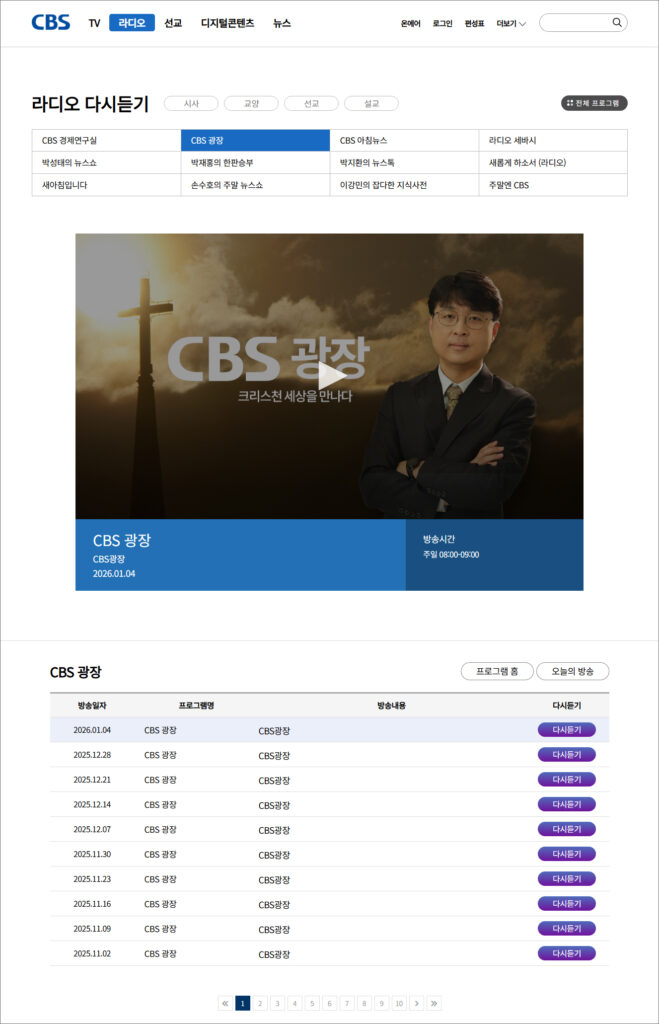Go to 뉴스 section
The image size is (659, 1024).
[x=282, y=23]
